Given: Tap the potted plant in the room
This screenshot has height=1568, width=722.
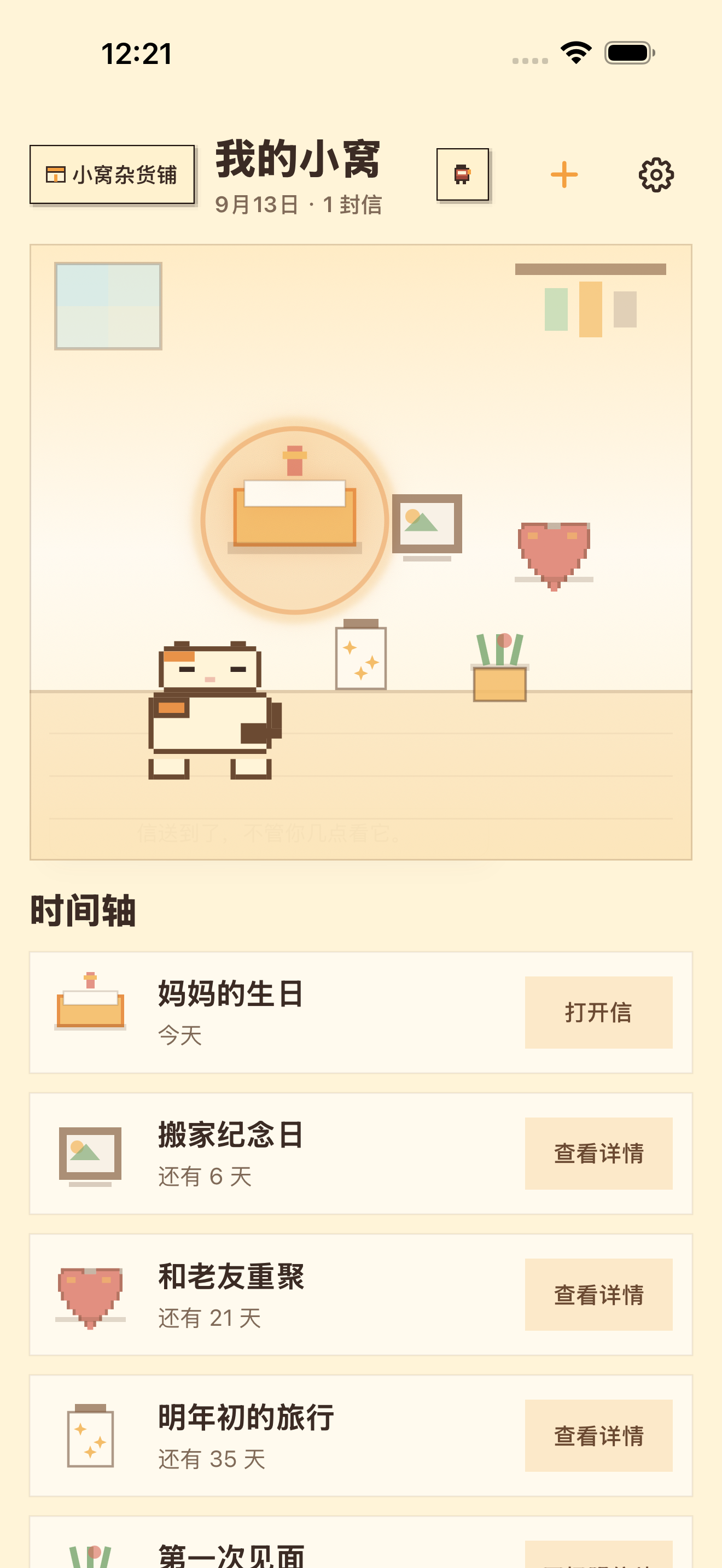Looking at the screenshot, I should (500, 667).
